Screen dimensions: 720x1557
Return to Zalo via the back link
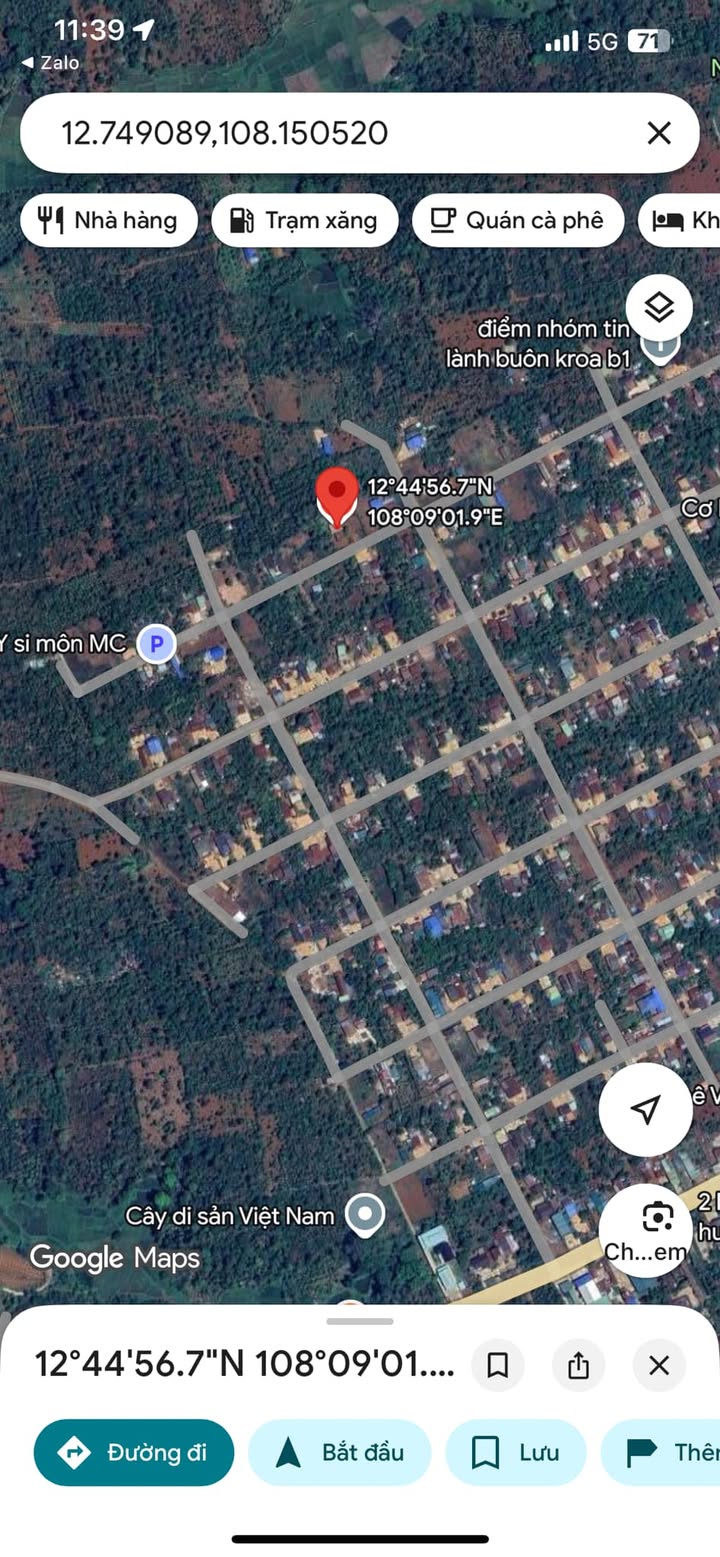point(50,62)
